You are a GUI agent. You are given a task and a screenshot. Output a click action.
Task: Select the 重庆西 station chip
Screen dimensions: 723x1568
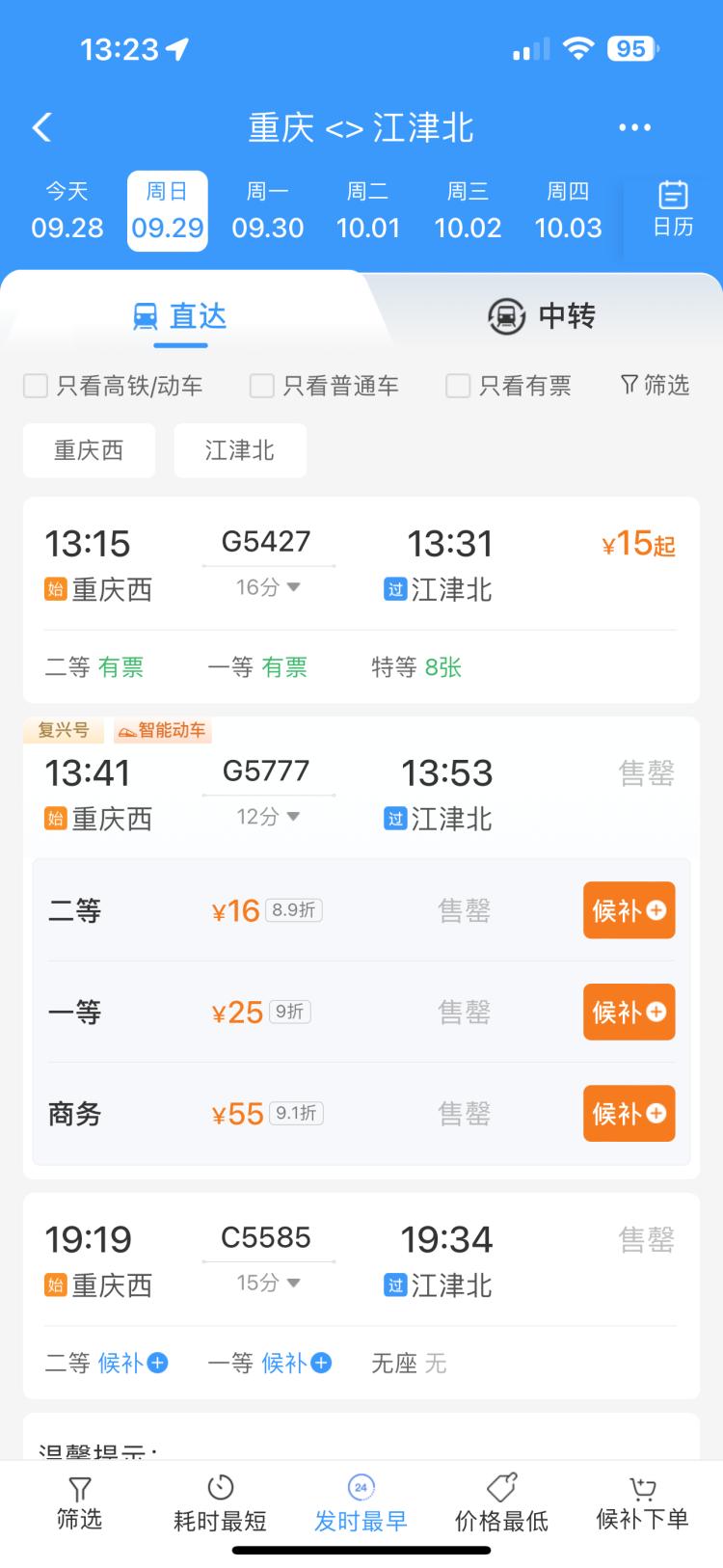(x=89, y=450)
